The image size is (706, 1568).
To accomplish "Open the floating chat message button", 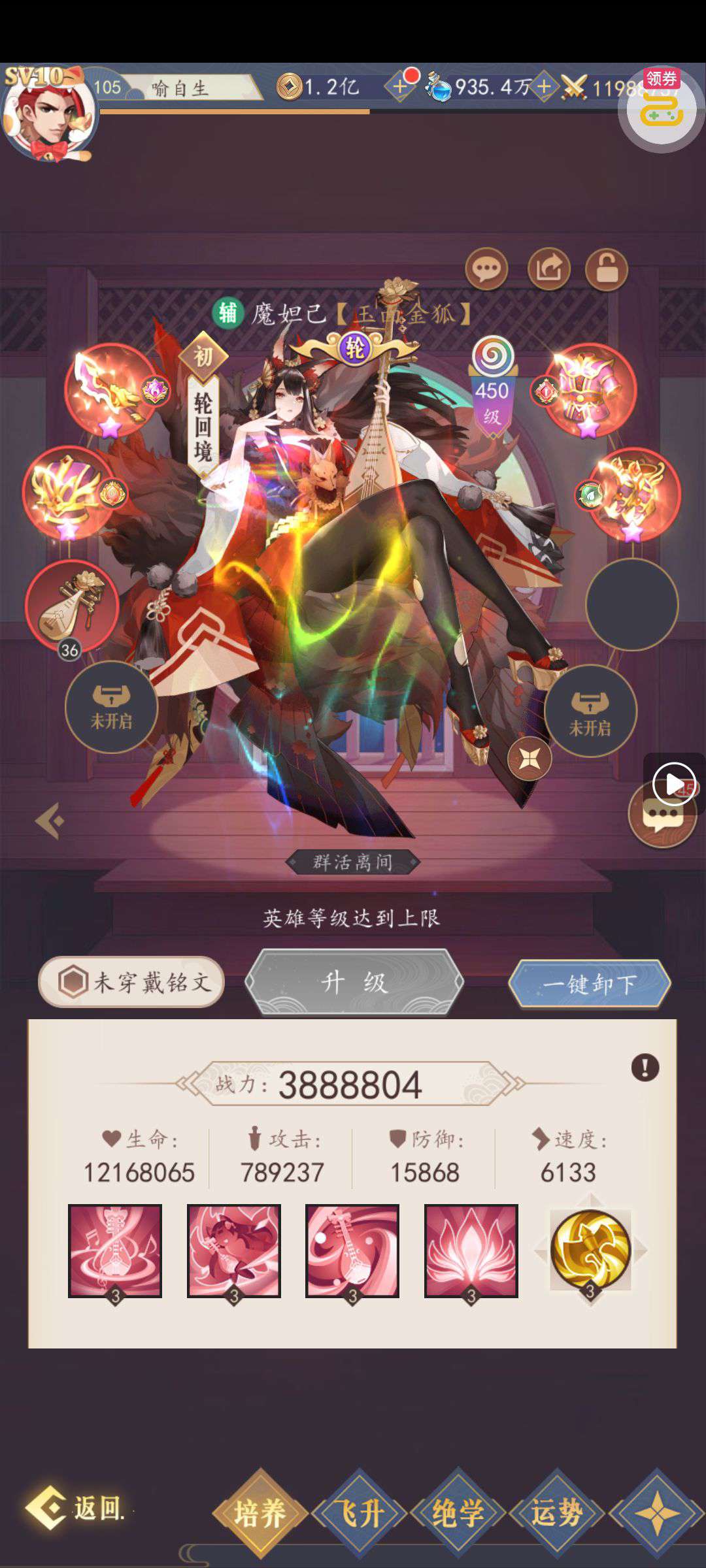I will coord(662,815).
